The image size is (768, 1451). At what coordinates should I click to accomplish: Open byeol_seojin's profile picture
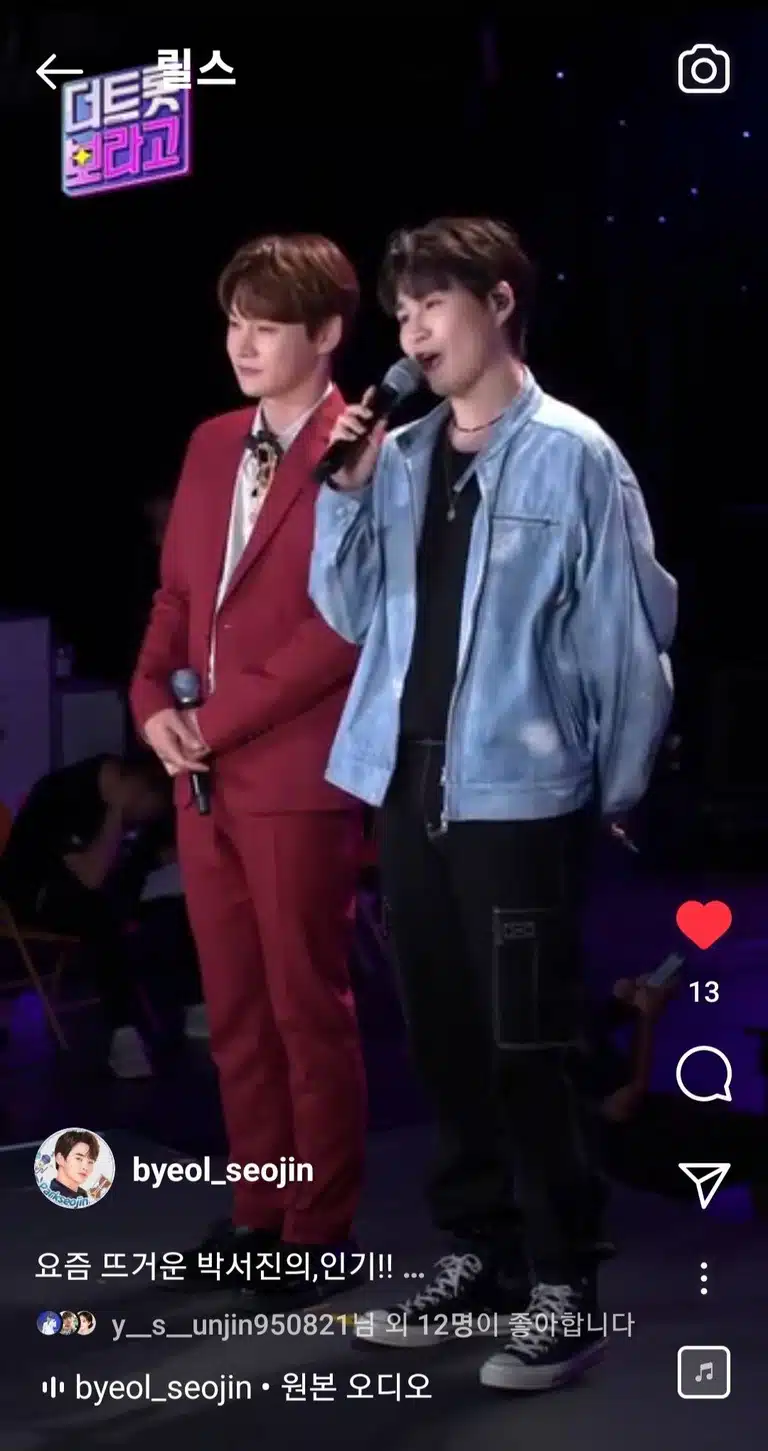[74, 1169]
